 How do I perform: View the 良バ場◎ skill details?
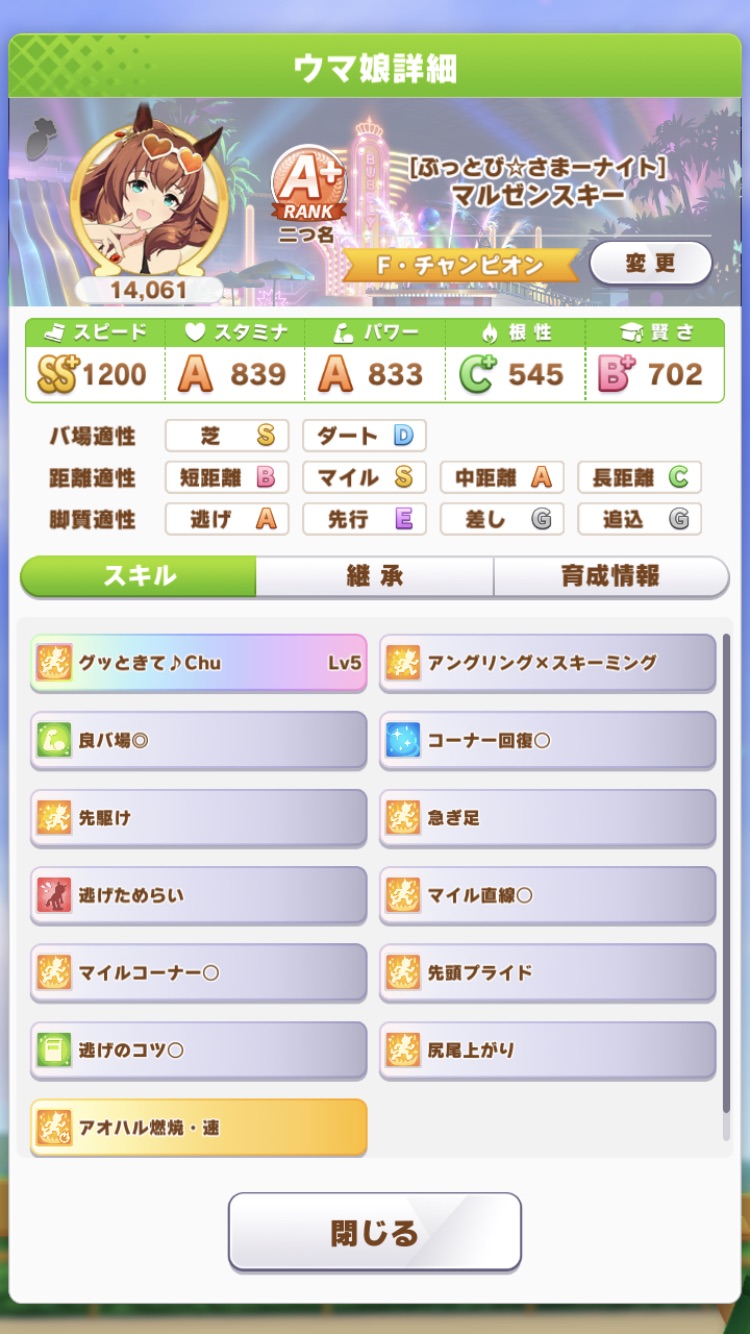coord(199,740)
